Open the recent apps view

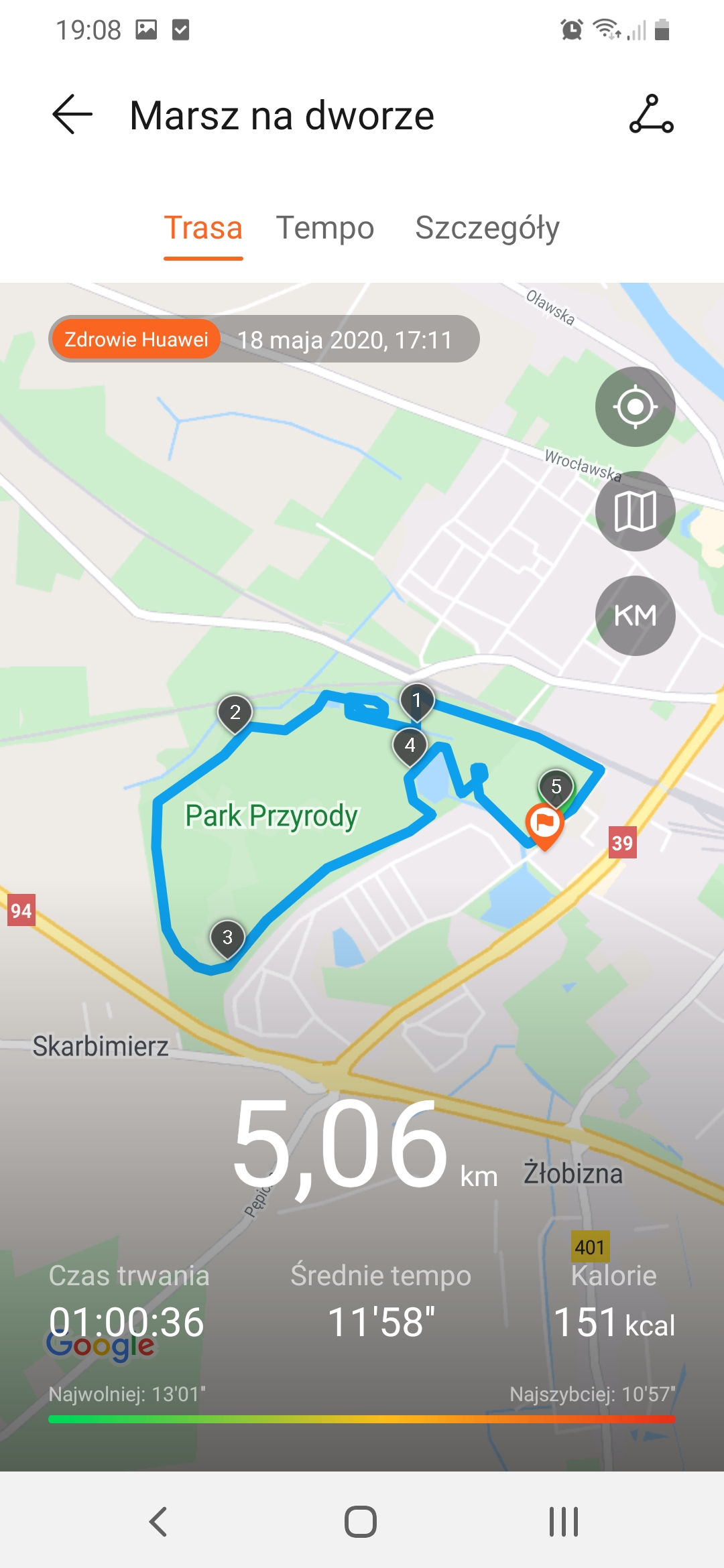(x=563, y=1521)
